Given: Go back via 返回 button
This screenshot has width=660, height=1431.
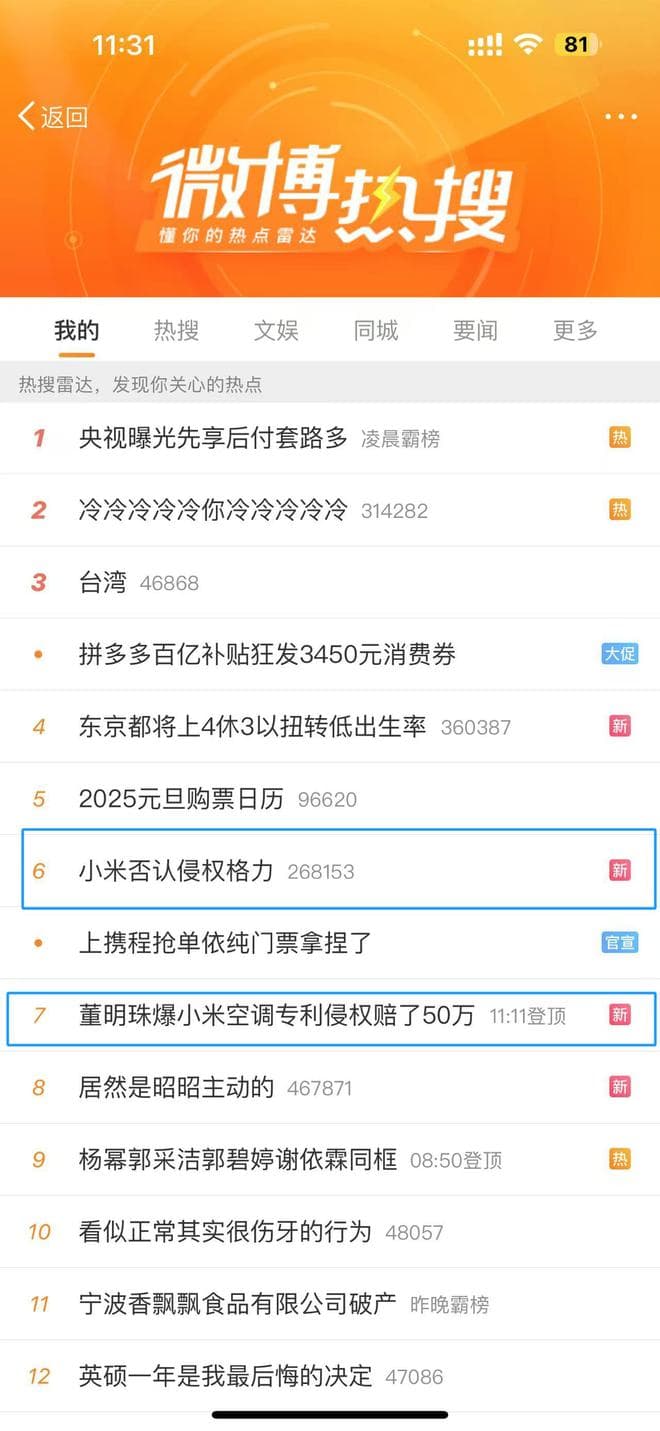Looking at the screenshot, I should pyautogui.click(x=53, y=117).
